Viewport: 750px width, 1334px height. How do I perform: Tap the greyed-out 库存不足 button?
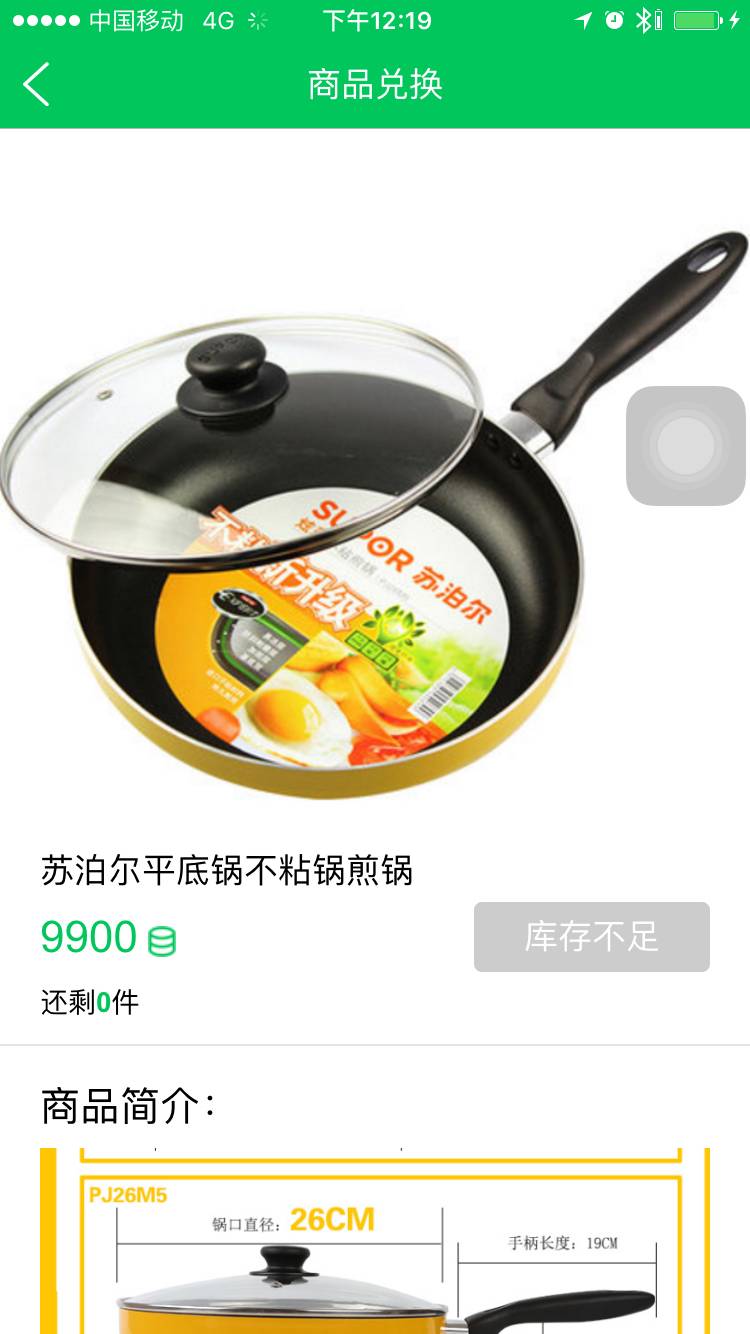click(591, 937)
